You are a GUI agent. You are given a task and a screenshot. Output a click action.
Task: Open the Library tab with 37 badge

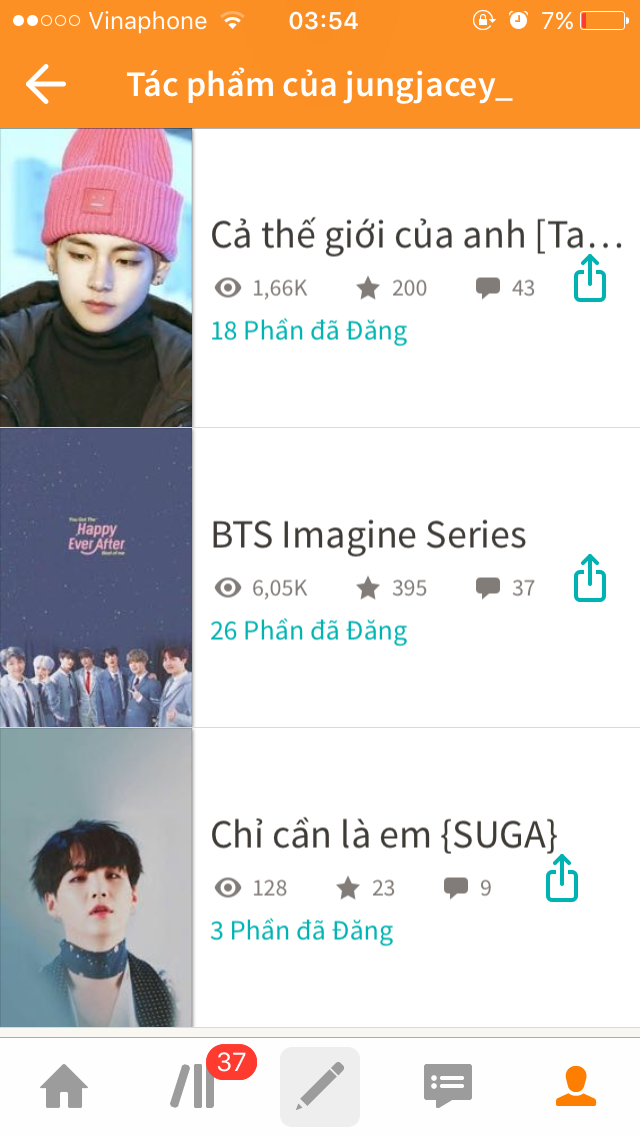tap(193, 1086)
